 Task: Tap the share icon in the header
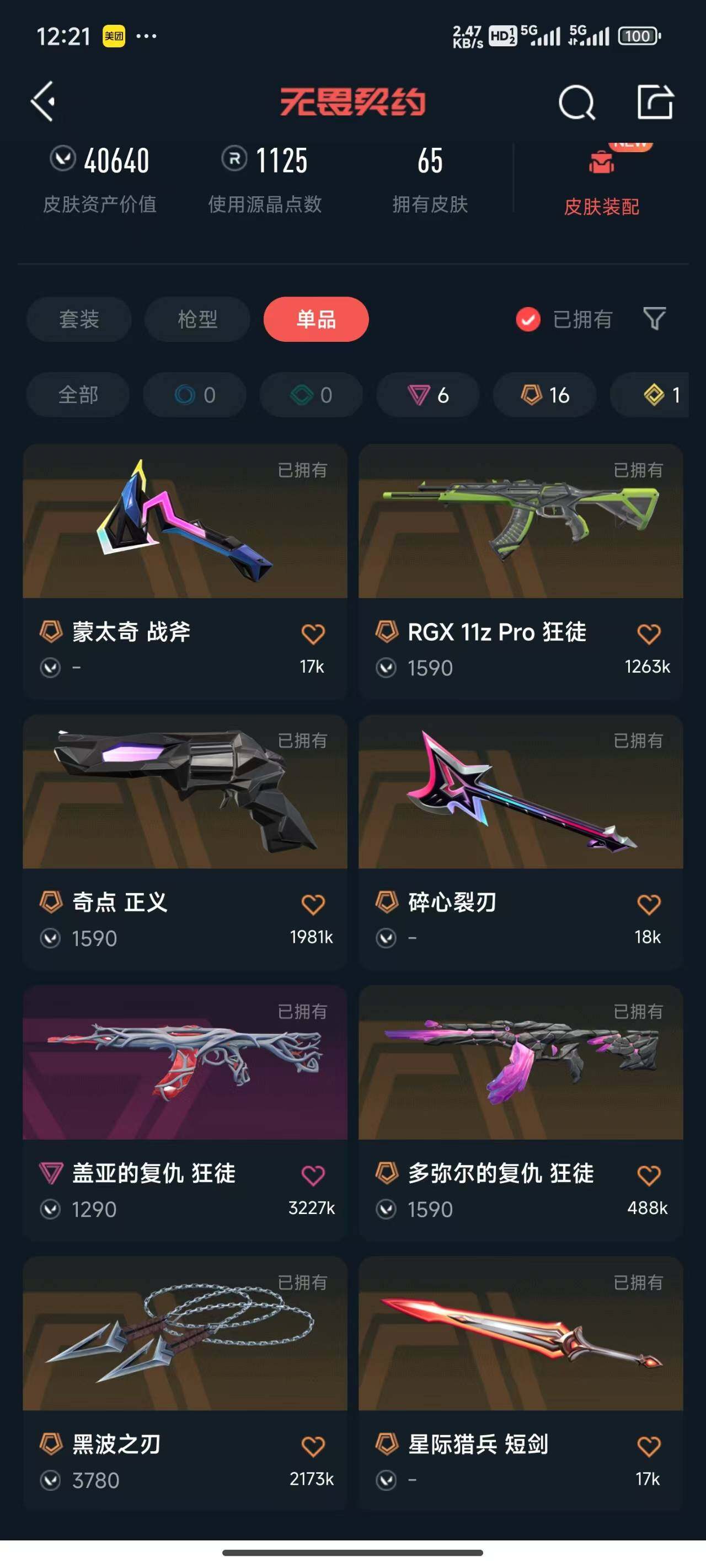click(655, 101)
